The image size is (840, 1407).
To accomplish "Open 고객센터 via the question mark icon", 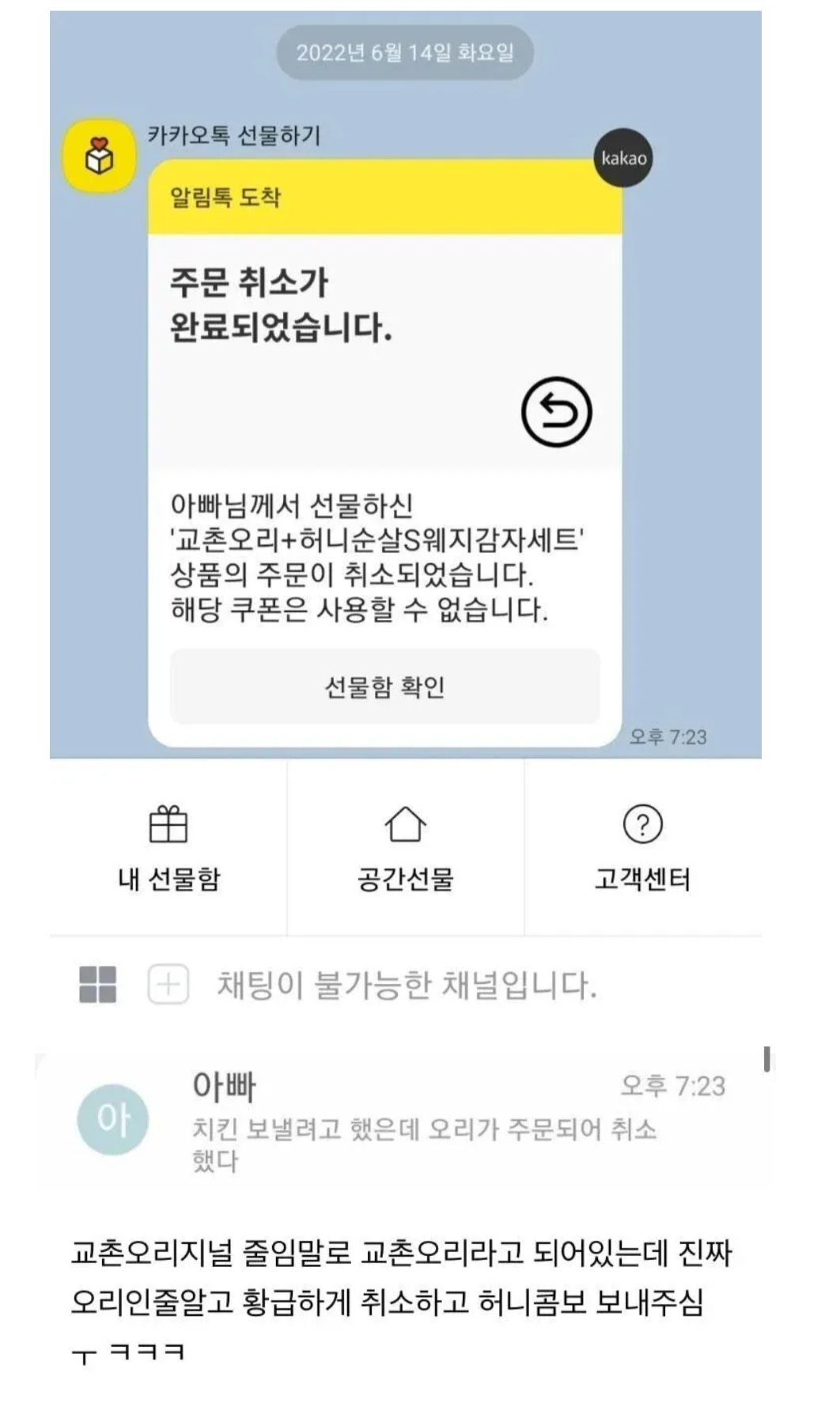I will click(x=642, y=823).
